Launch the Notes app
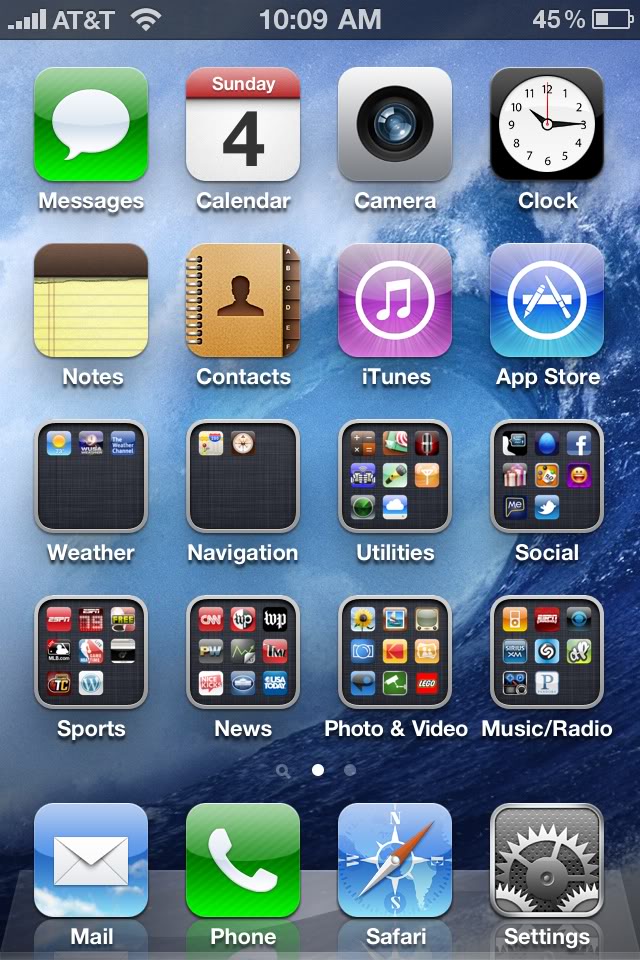This screenshot has height=960, width=640. 91,301
